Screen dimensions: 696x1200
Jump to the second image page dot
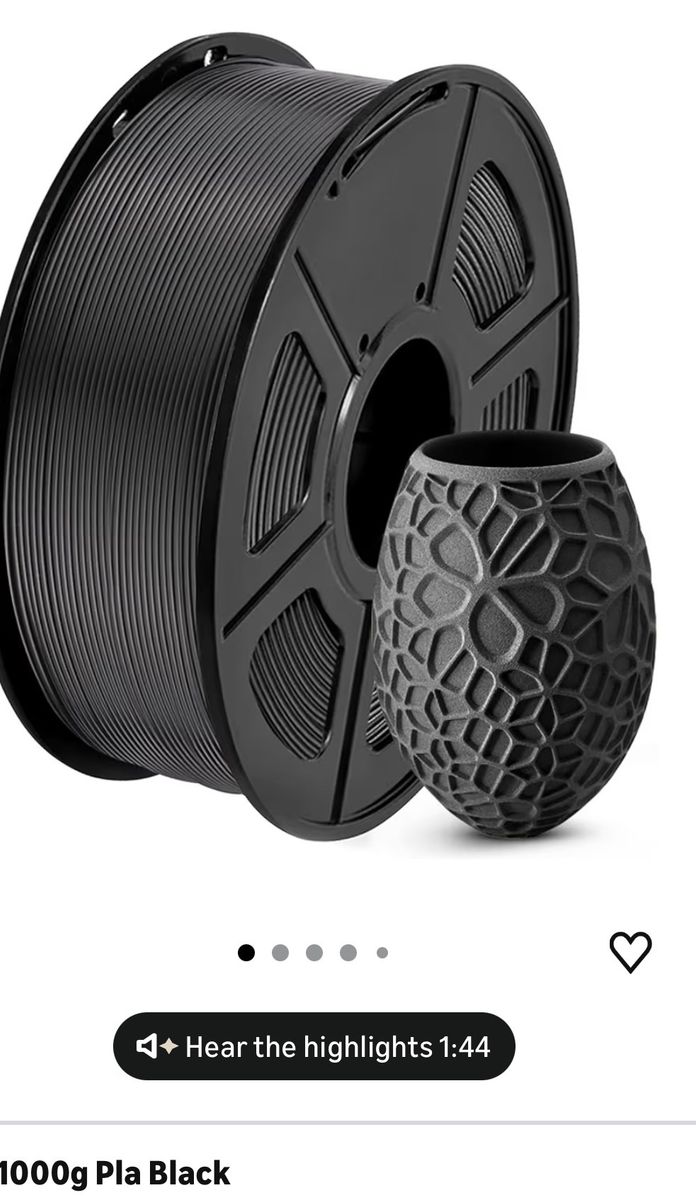(280, 953)
